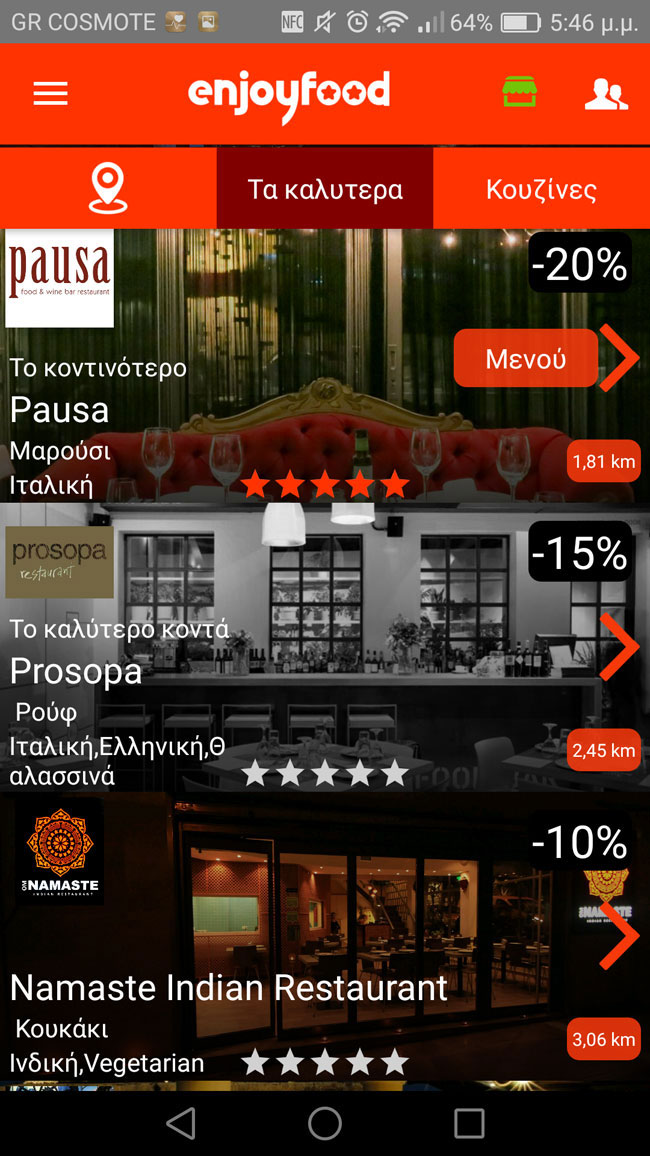650x1156 pixels.
Task: Tap the arrow chevron on Namaste
Action: (x=619, y=936)
